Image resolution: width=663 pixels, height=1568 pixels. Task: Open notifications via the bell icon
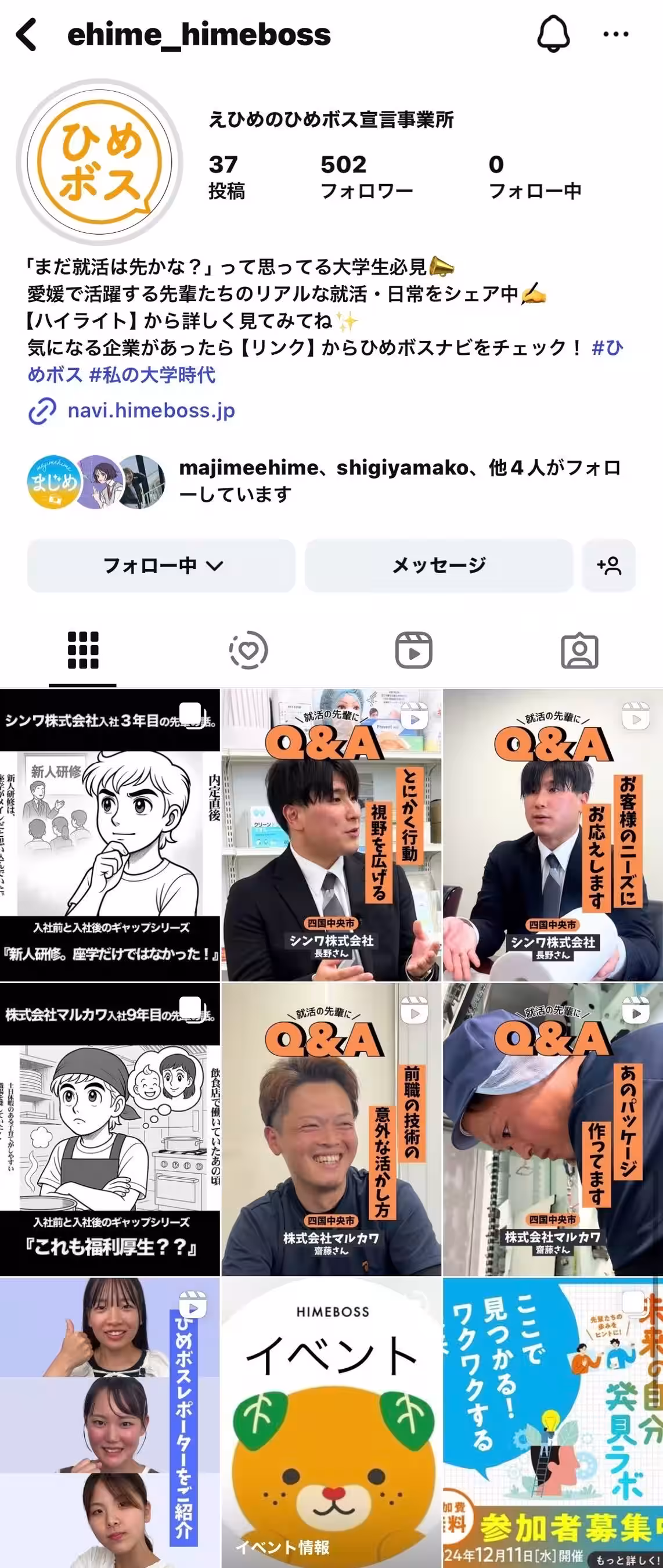click(x=553, y=35)
